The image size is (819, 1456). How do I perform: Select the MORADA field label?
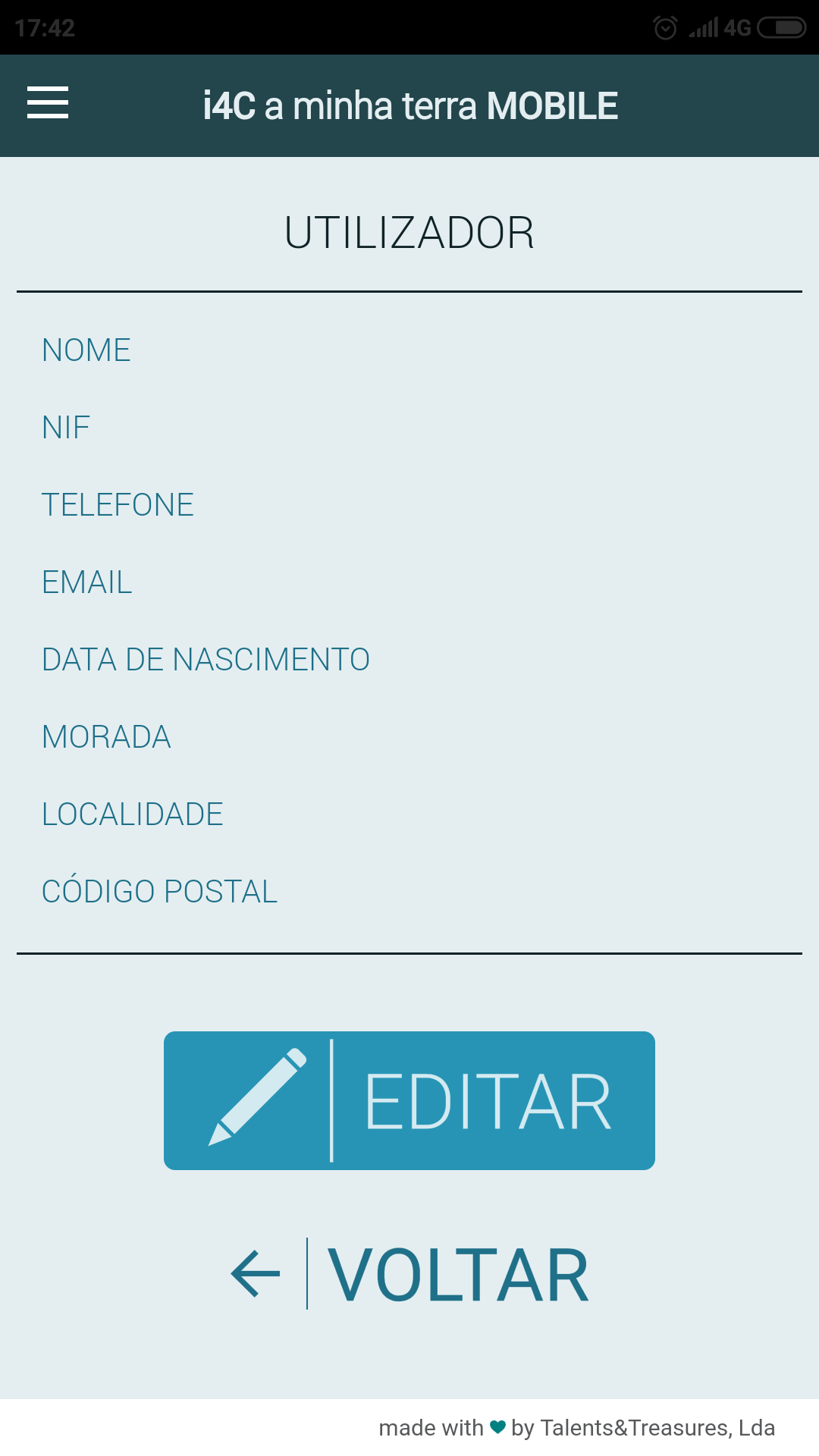pos(106,737)
